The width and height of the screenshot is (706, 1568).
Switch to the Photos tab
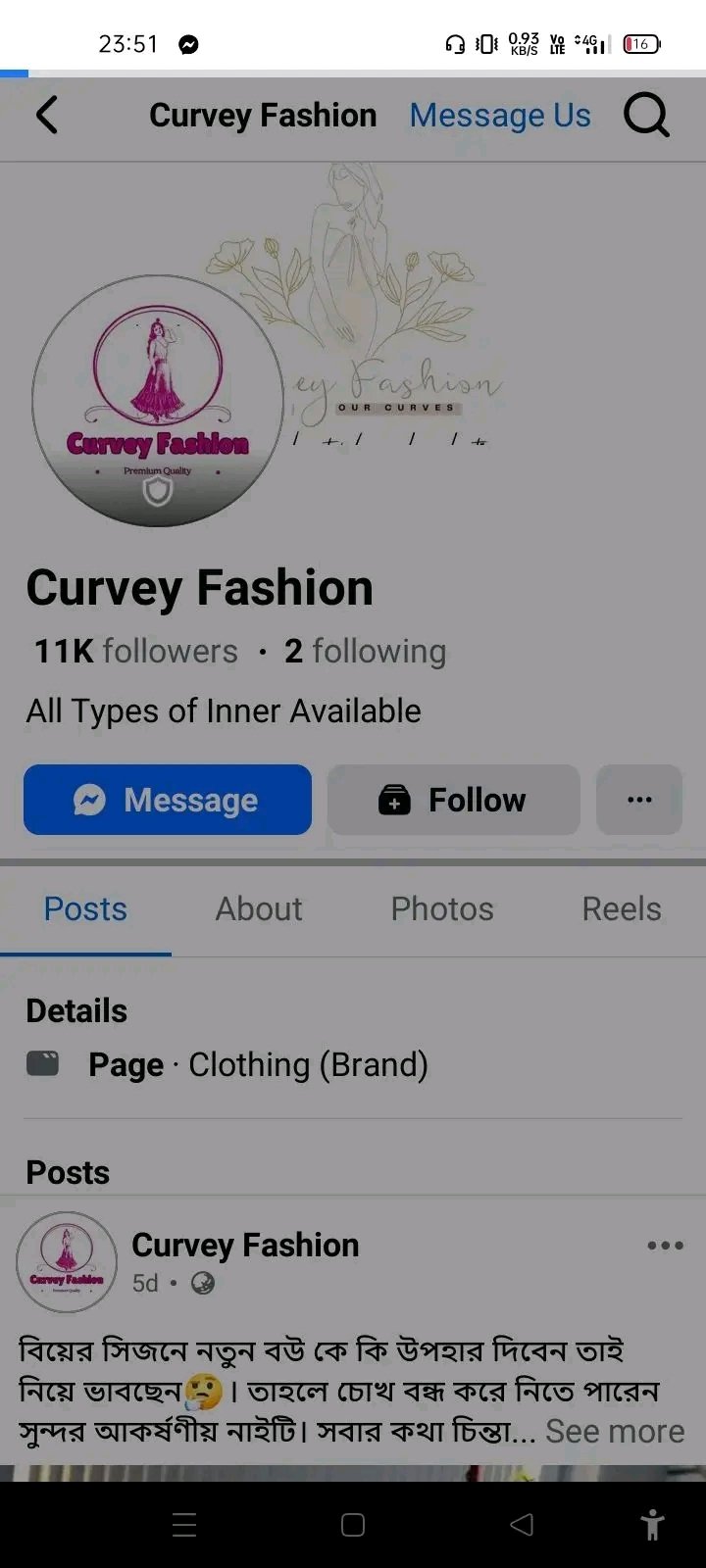(441, 908)
